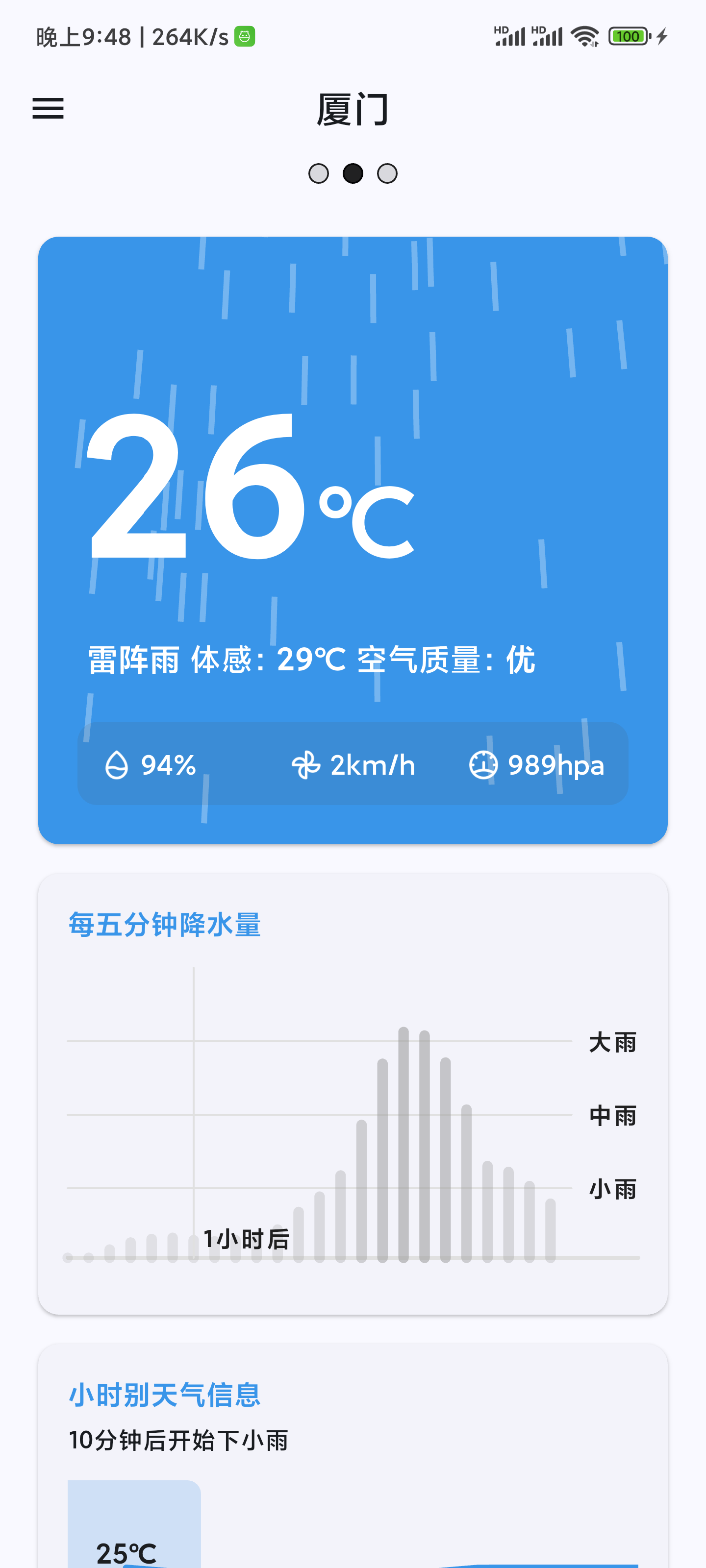Open the hamburger drawer menu

48,108
